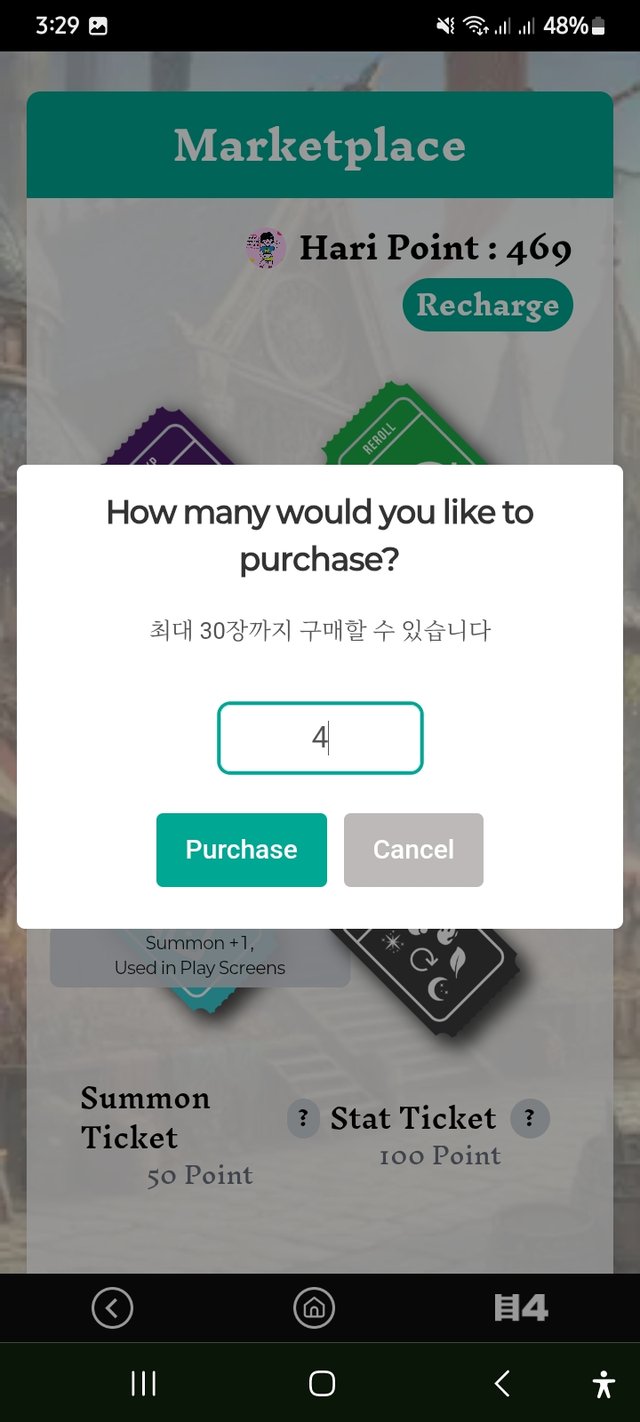Focus the quantity input field
Viewport: 640px width, 1422px height.
tap(320, 738)
